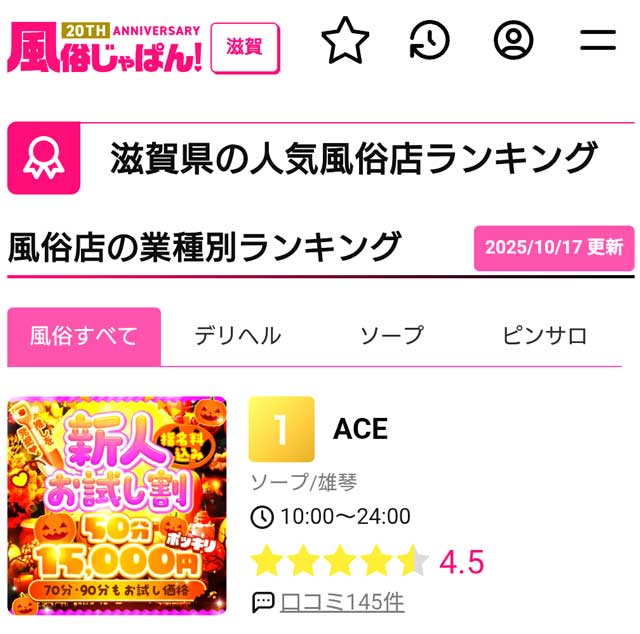
Task: Open the favorites star icon
Action: [345, 41]
